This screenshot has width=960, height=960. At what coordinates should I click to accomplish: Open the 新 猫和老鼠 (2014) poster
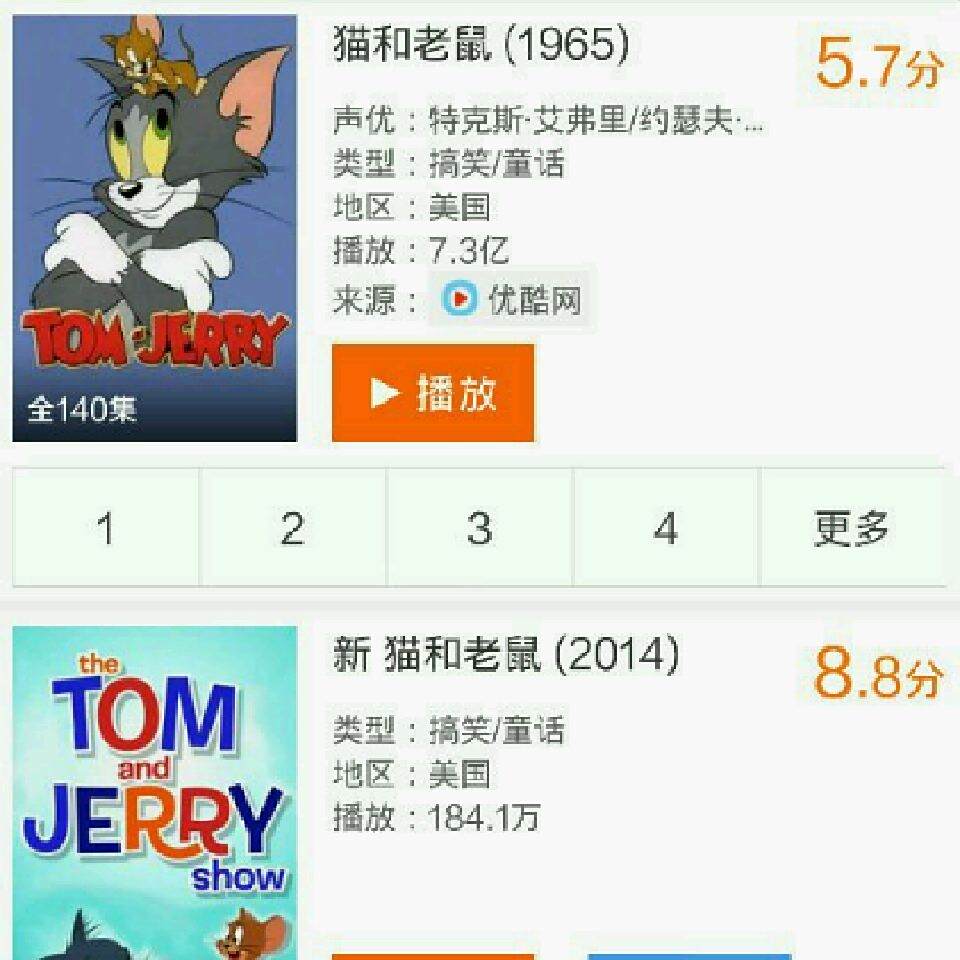155,792
